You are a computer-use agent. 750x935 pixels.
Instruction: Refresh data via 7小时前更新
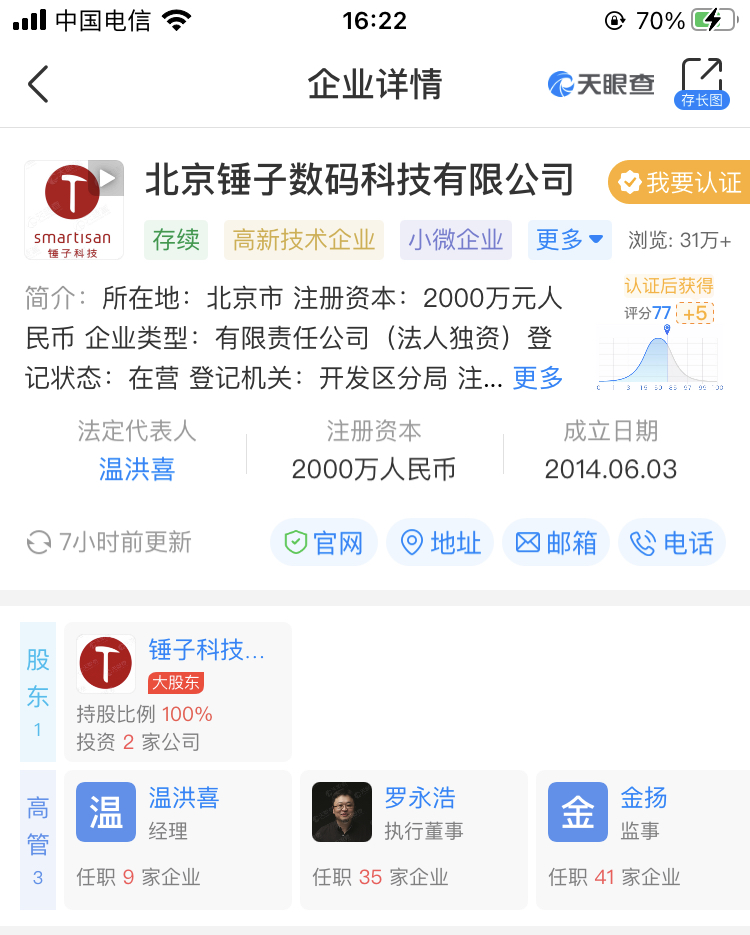pyautogui.click(x=109, y=542)
